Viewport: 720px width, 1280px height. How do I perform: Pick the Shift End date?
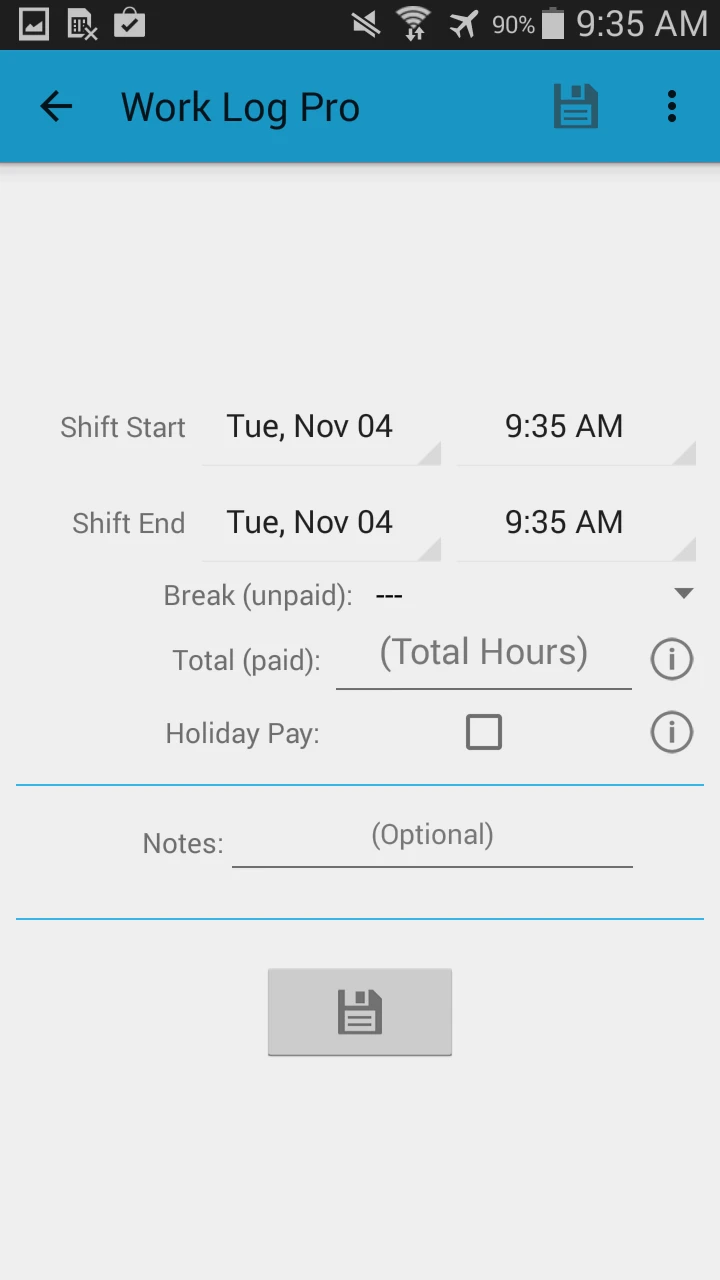(320, 524)
